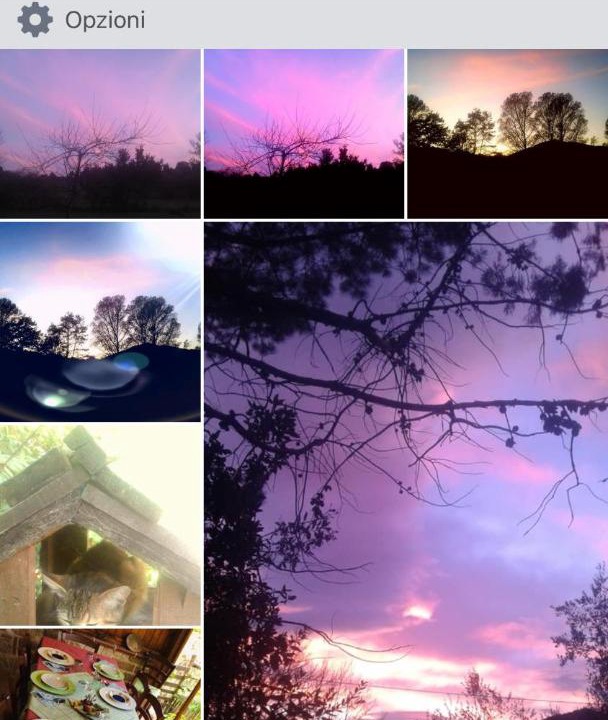608x720 pixels.
Task: Open the cat in wooden house photo
Action: pyautogui.click(x=100, y=525)
